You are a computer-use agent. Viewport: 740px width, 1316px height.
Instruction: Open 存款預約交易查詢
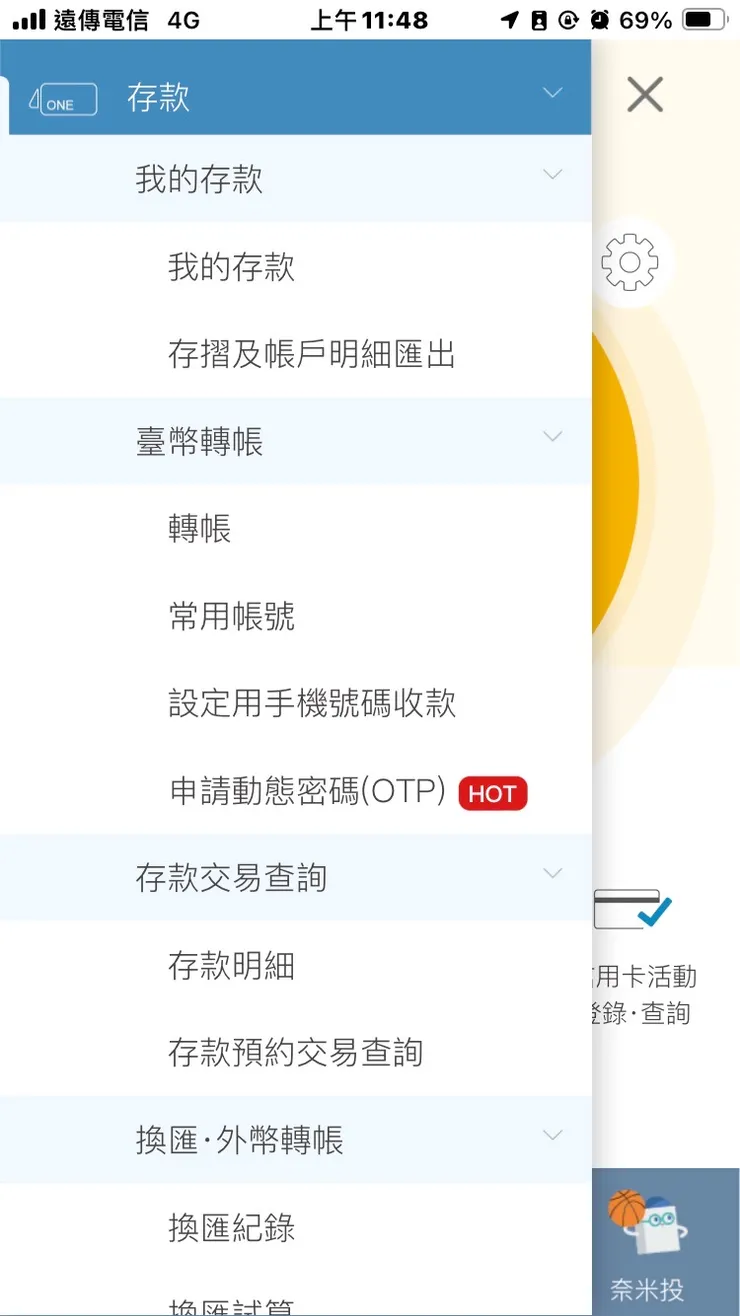point(295,1052)
